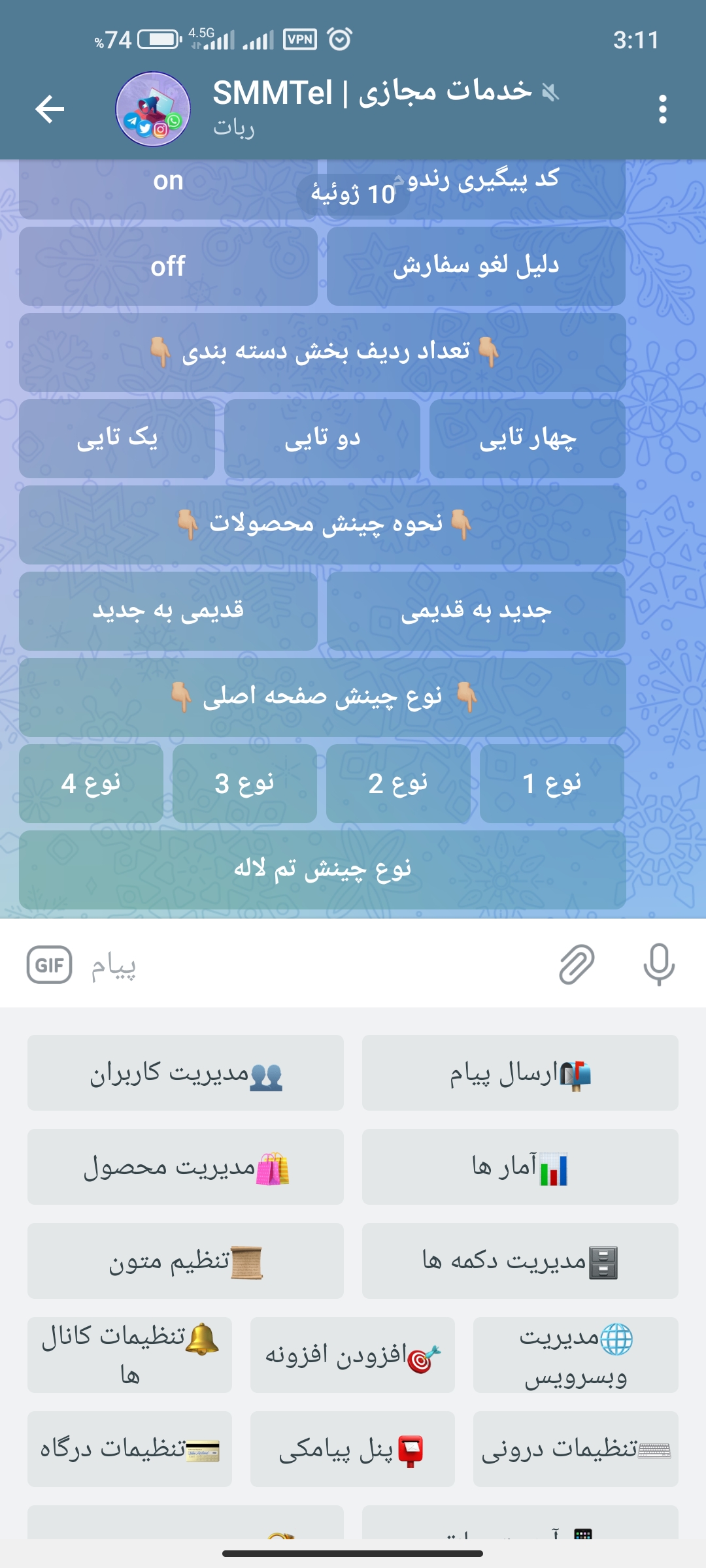Open آمار ها statistics

[520, 1167]
